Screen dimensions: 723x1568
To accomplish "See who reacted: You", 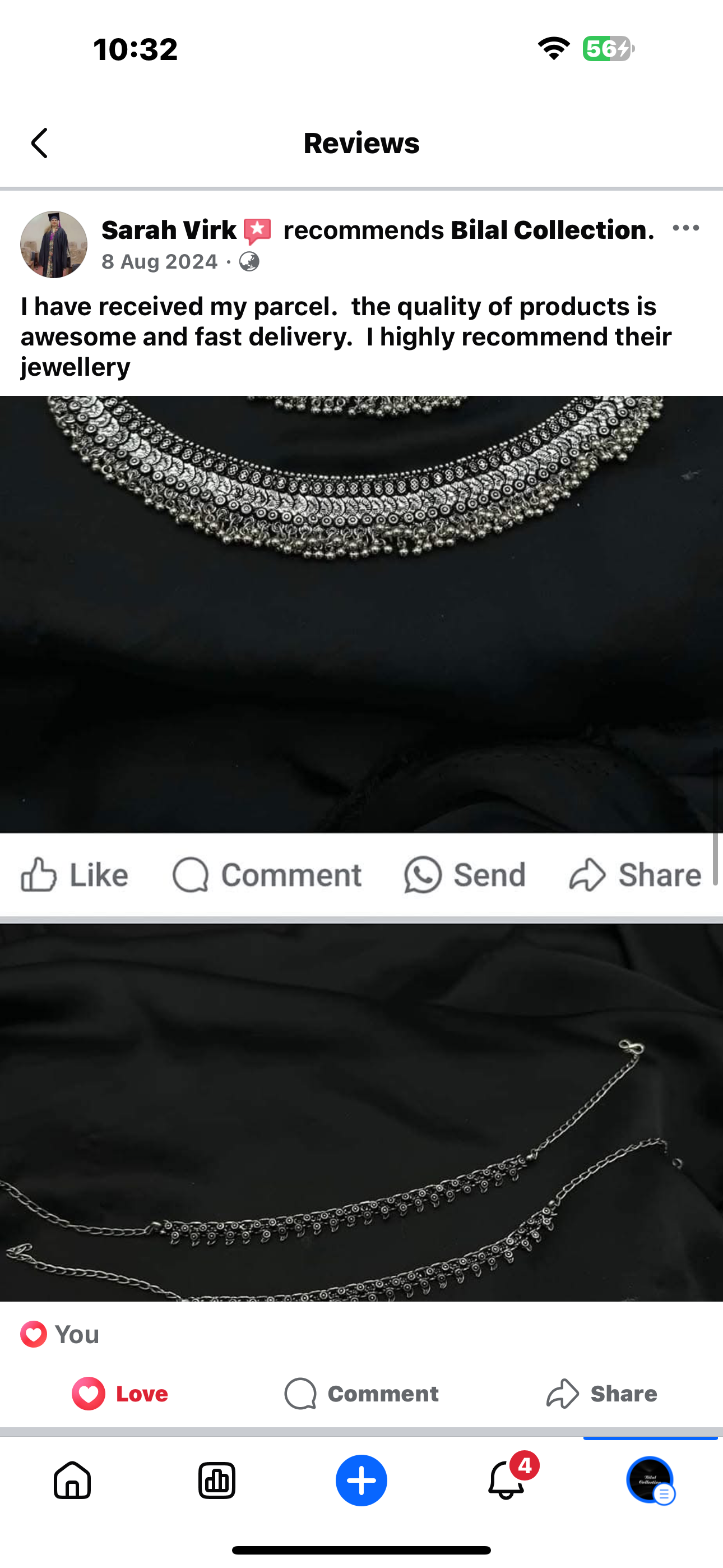I will pos(61,1334).
